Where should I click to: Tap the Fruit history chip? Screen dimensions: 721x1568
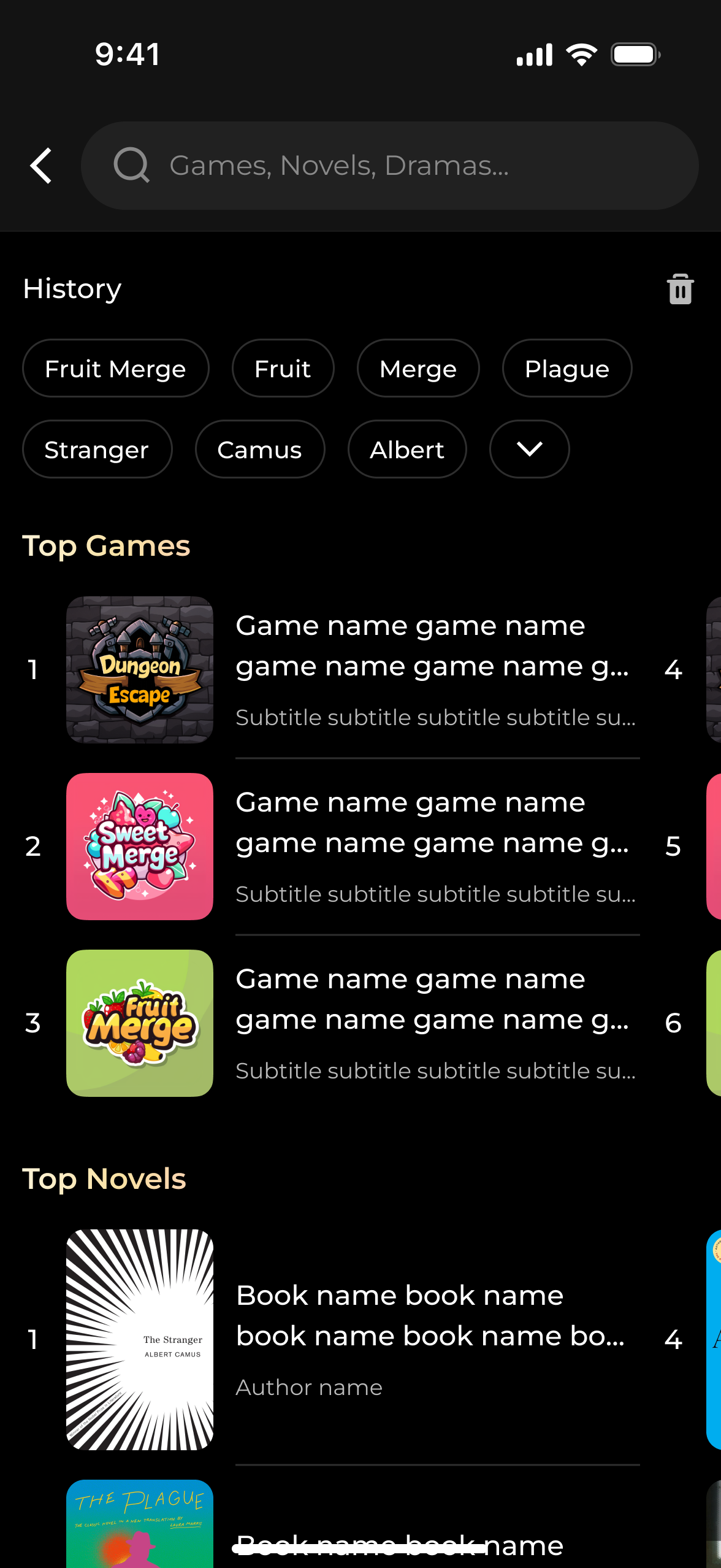283,368
